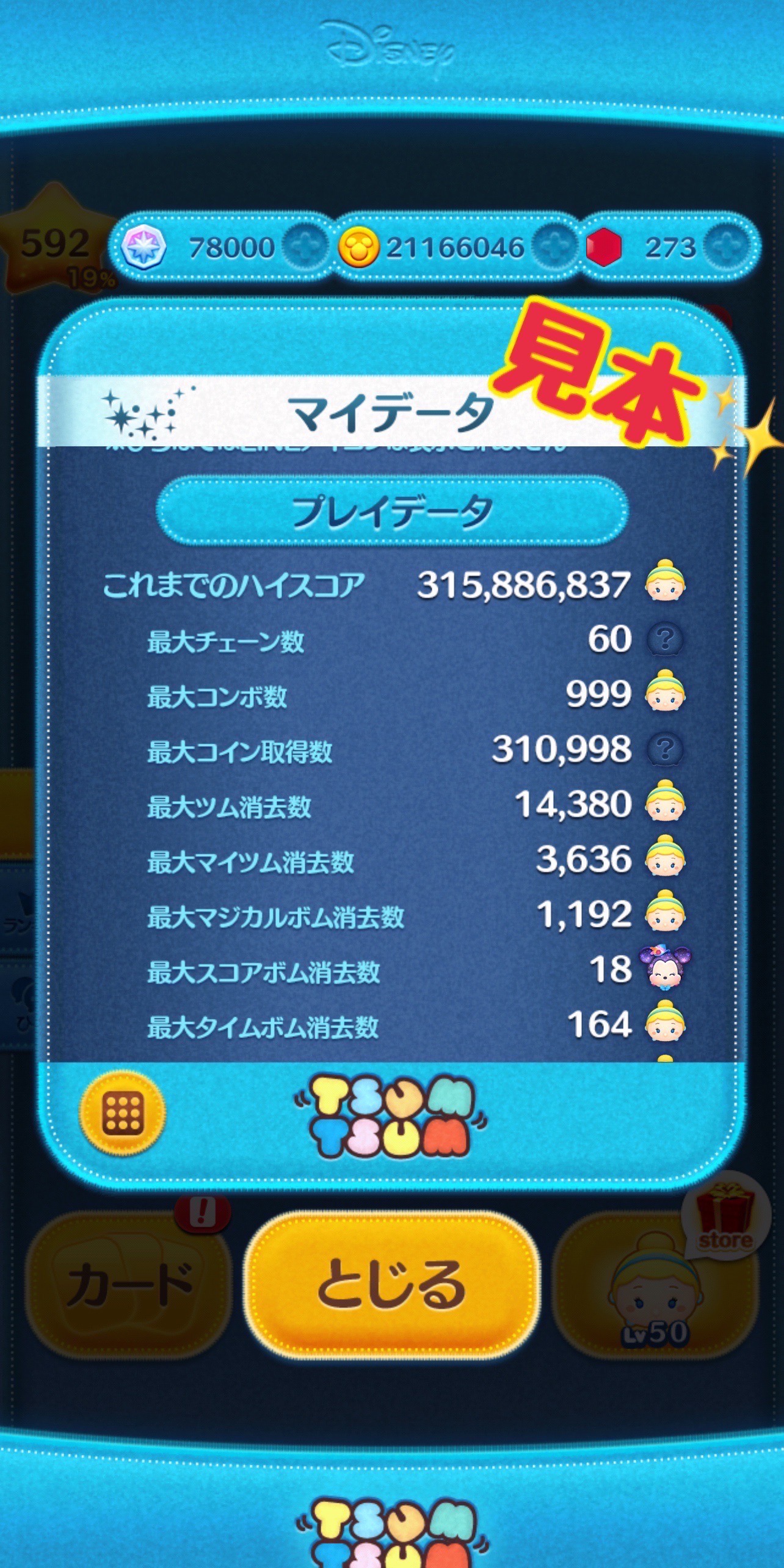Tap the question mark beside 最大チェーン数

pyautogui.click(x=665, y=639)
